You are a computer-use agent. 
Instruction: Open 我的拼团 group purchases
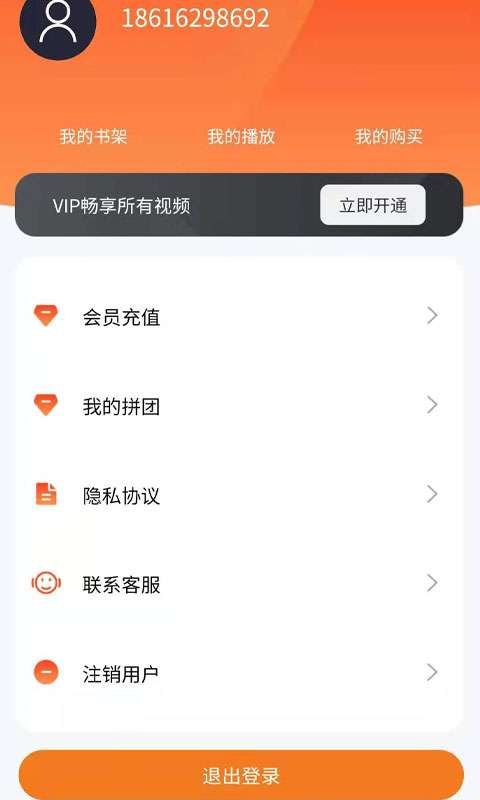point(239,406)
